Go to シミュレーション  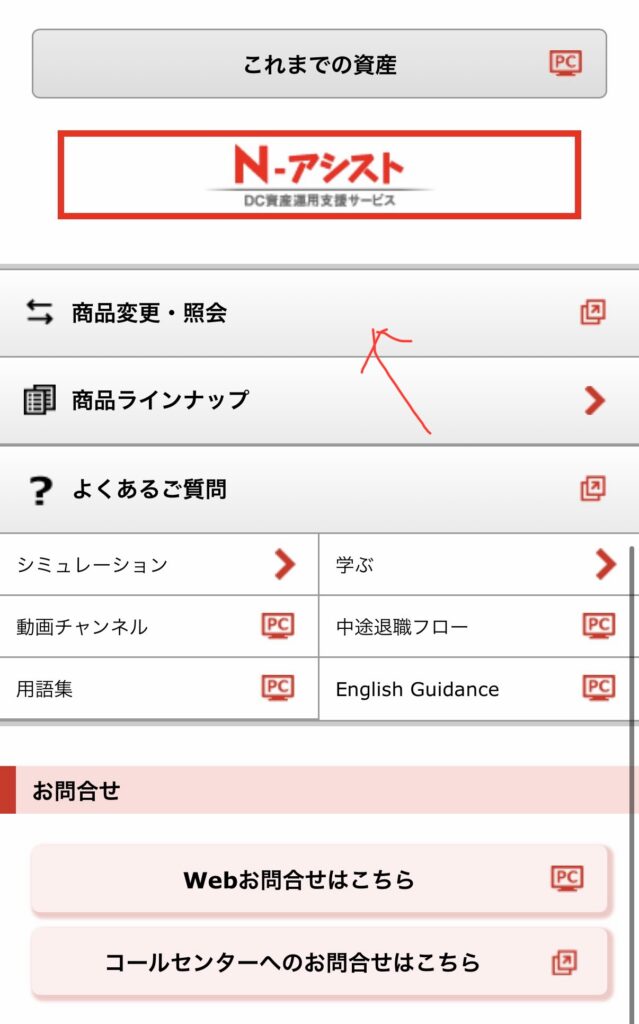(x=158, y=565)
